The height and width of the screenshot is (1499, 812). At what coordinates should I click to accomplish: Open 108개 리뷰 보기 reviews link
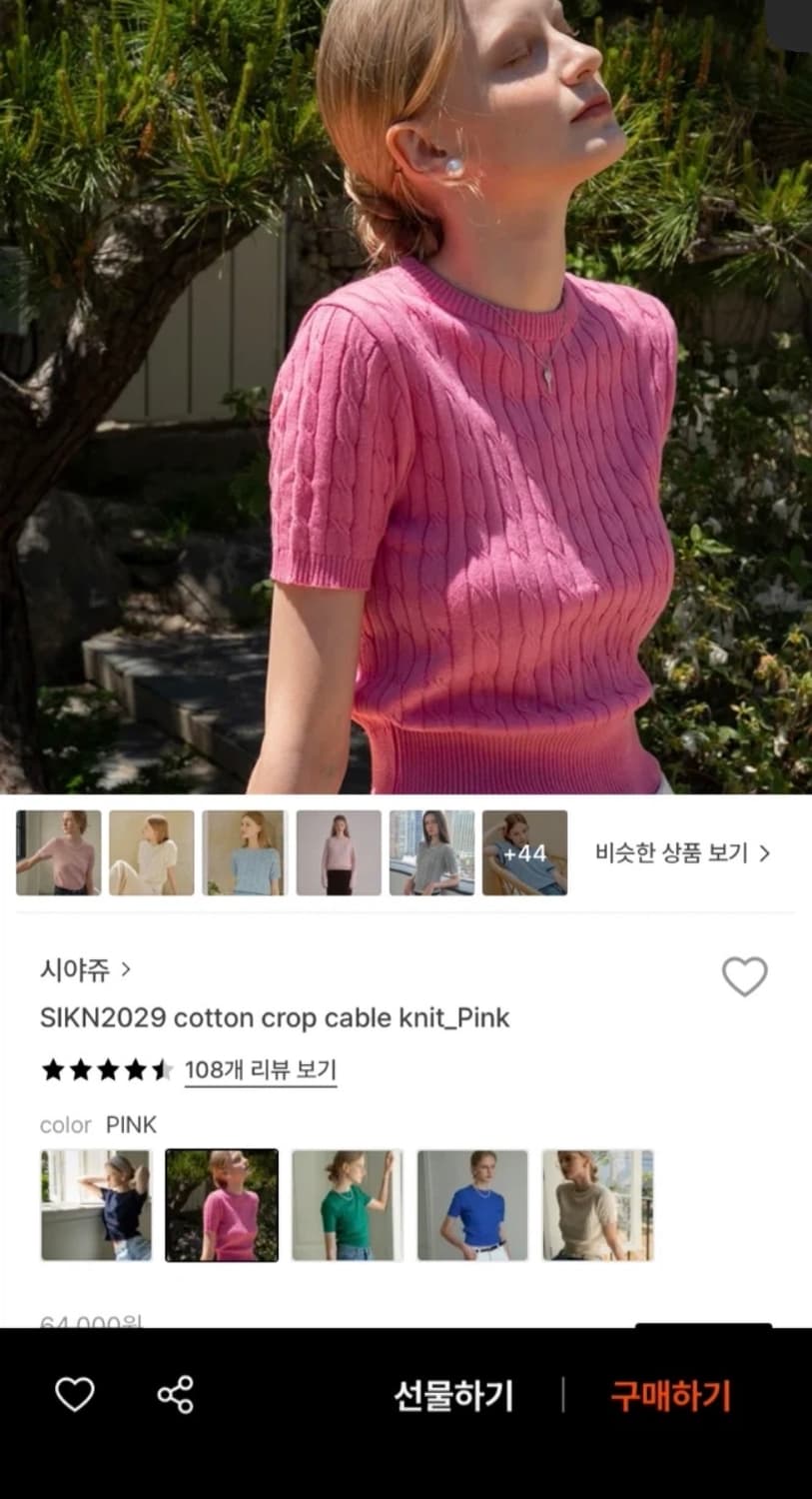[262, 1068]
